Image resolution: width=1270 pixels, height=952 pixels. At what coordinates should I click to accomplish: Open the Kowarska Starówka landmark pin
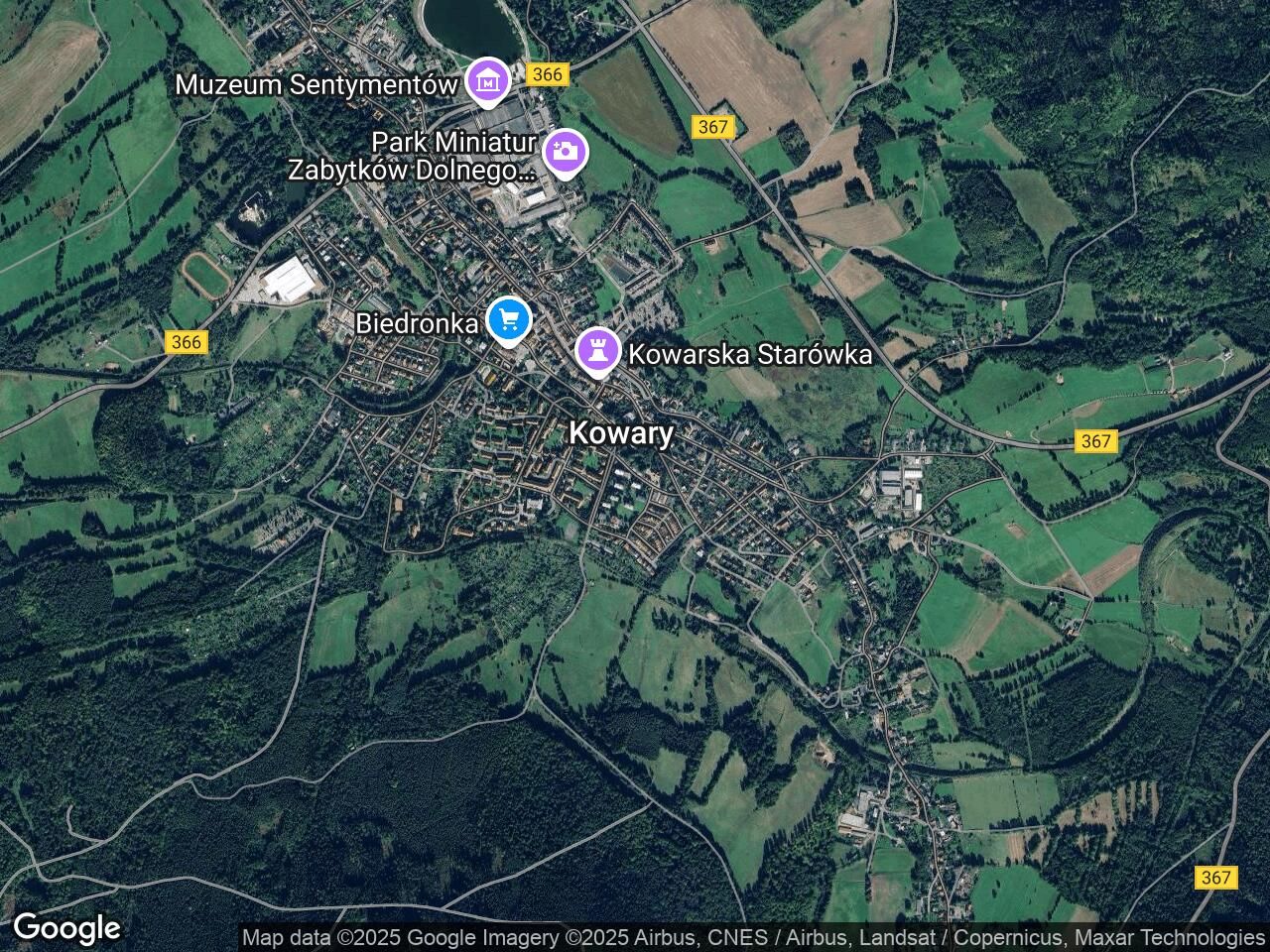[x=597, y=351]
